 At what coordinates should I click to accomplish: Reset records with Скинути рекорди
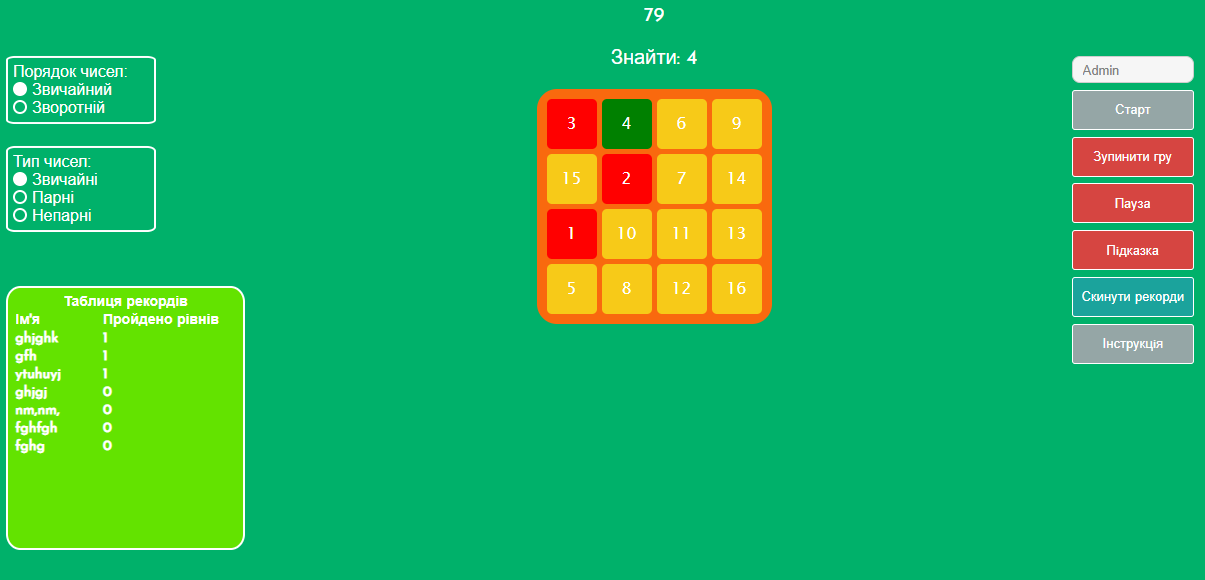1132,297
